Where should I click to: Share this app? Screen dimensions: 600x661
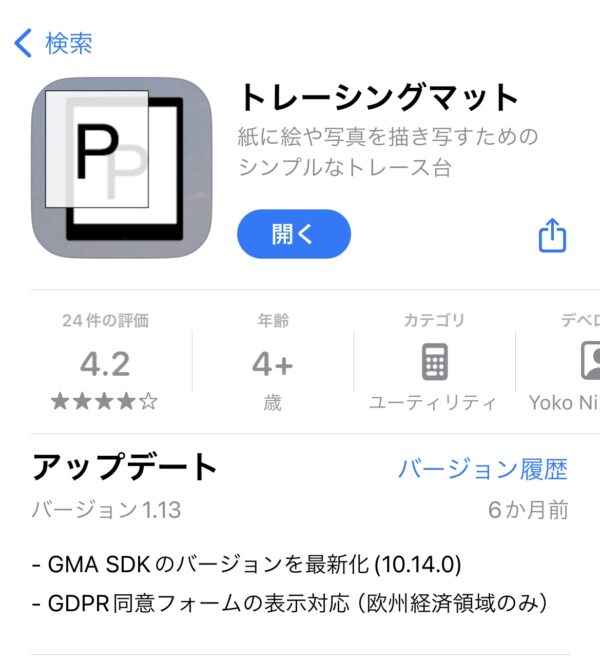pos(552,235)
